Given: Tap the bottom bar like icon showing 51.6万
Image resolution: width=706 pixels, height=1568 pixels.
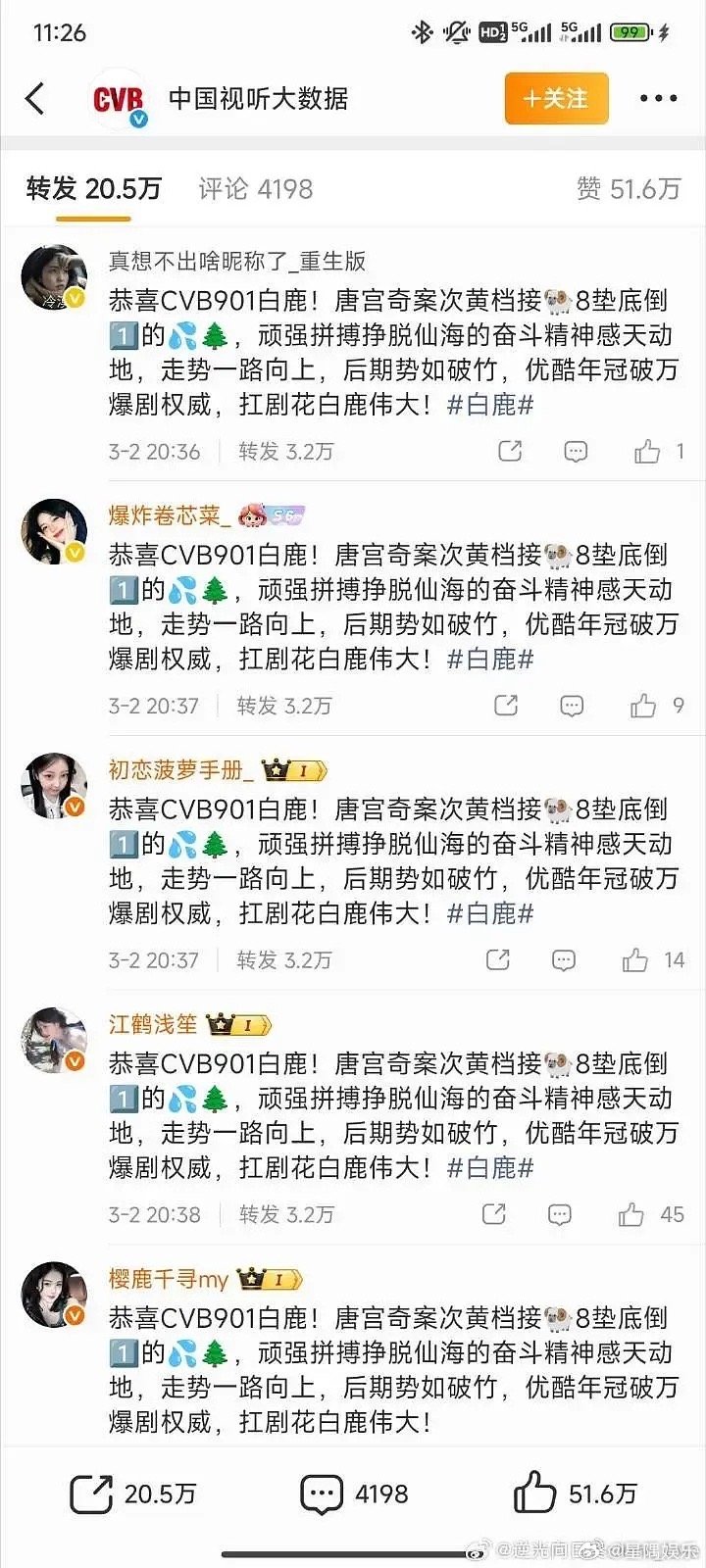Looking at the screenshot, I should coord(532,1494).
